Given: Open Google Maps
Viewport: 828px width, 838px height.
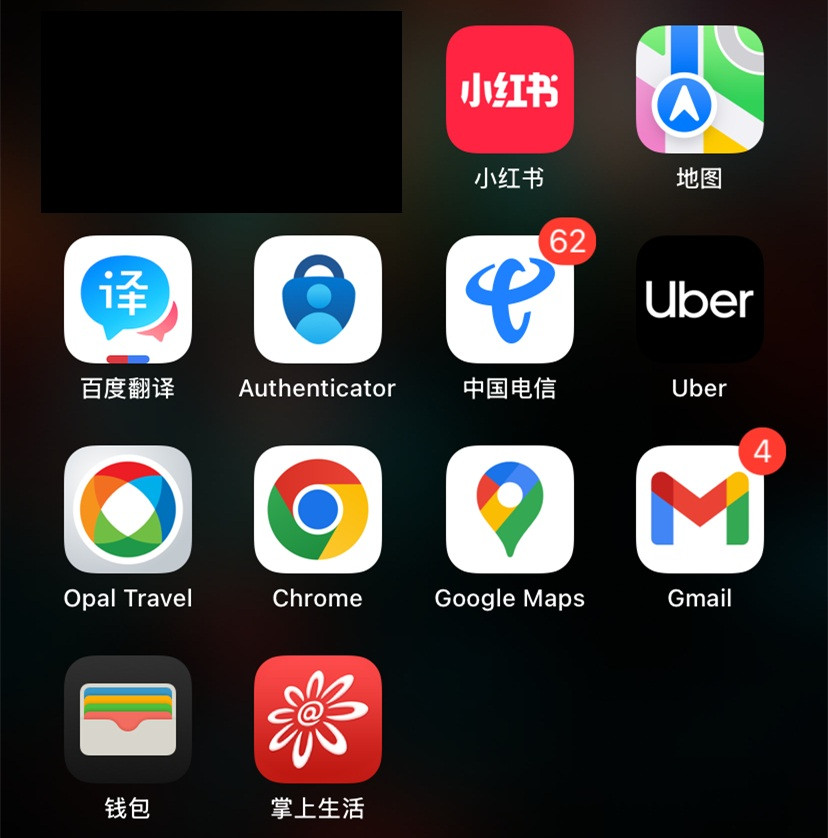Looking at the screenshot, I should tap(509, 510).
